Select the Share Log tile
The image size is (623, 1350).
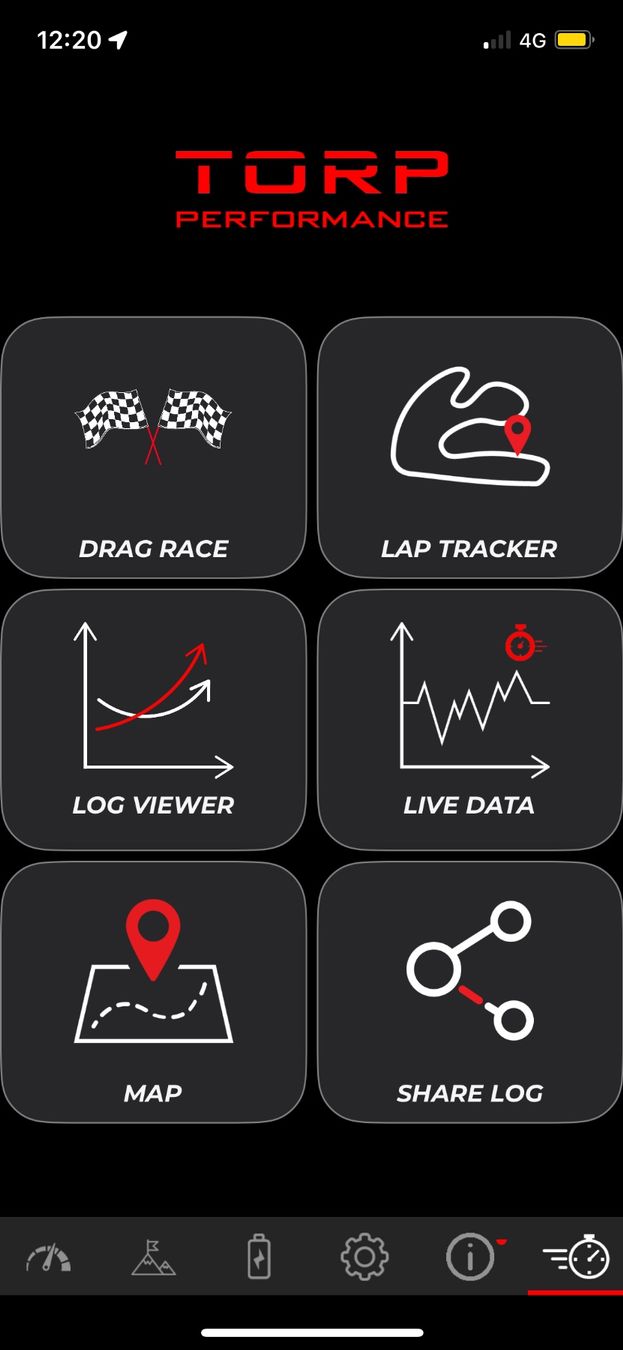(469, 992)
